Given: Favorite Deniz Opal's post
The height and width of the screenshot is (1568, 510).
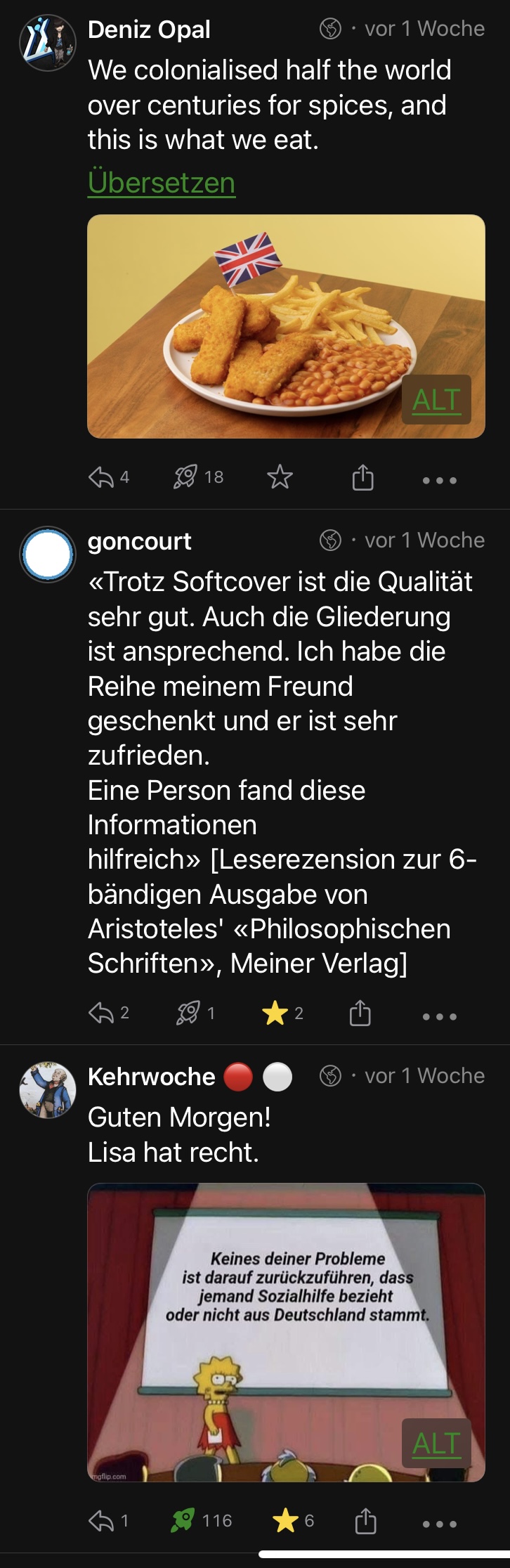Looking at the screenshot, I should pos(280,478).
